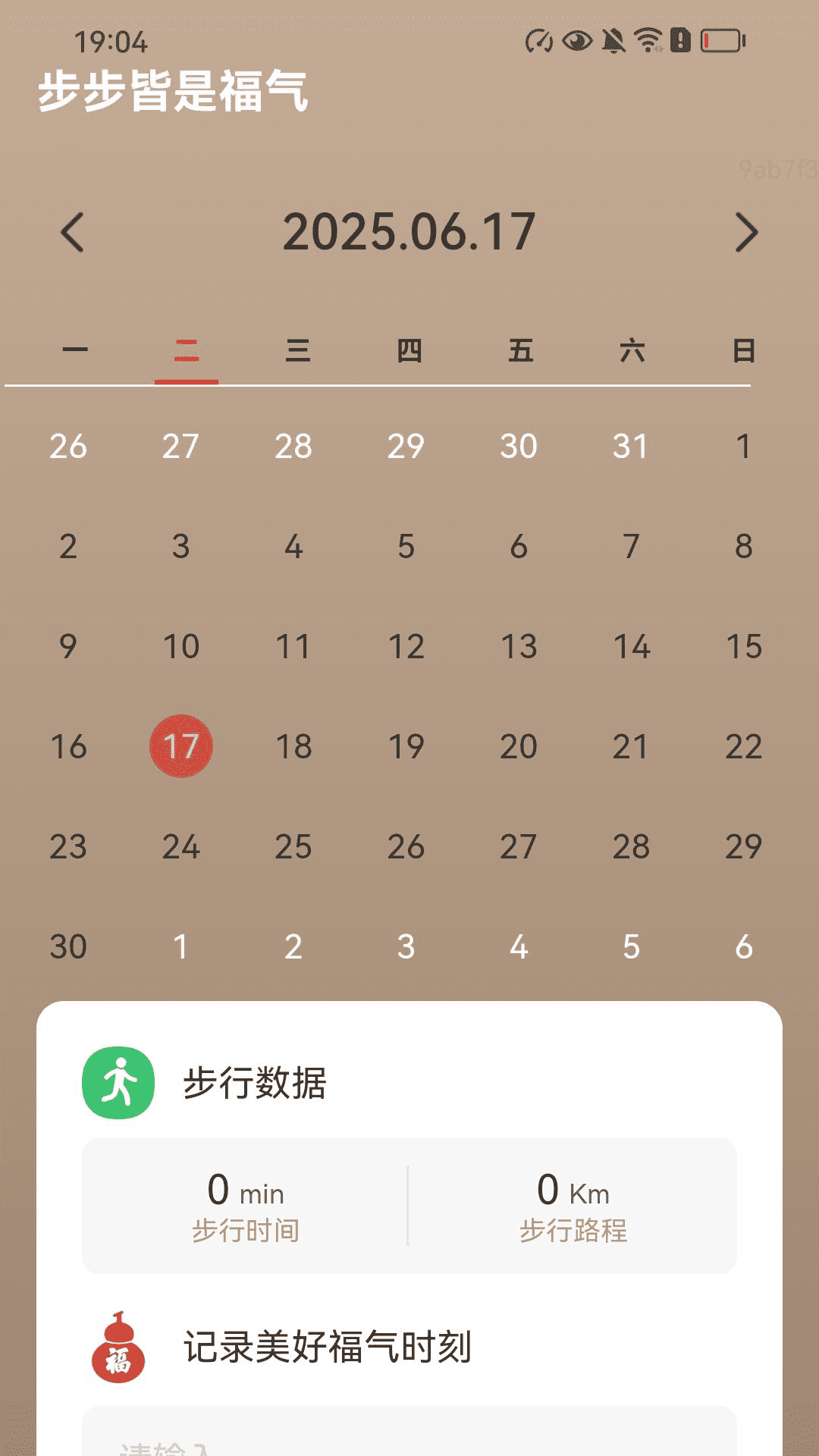
Task: Select the Sunday (日) column header
Action: 744,351
